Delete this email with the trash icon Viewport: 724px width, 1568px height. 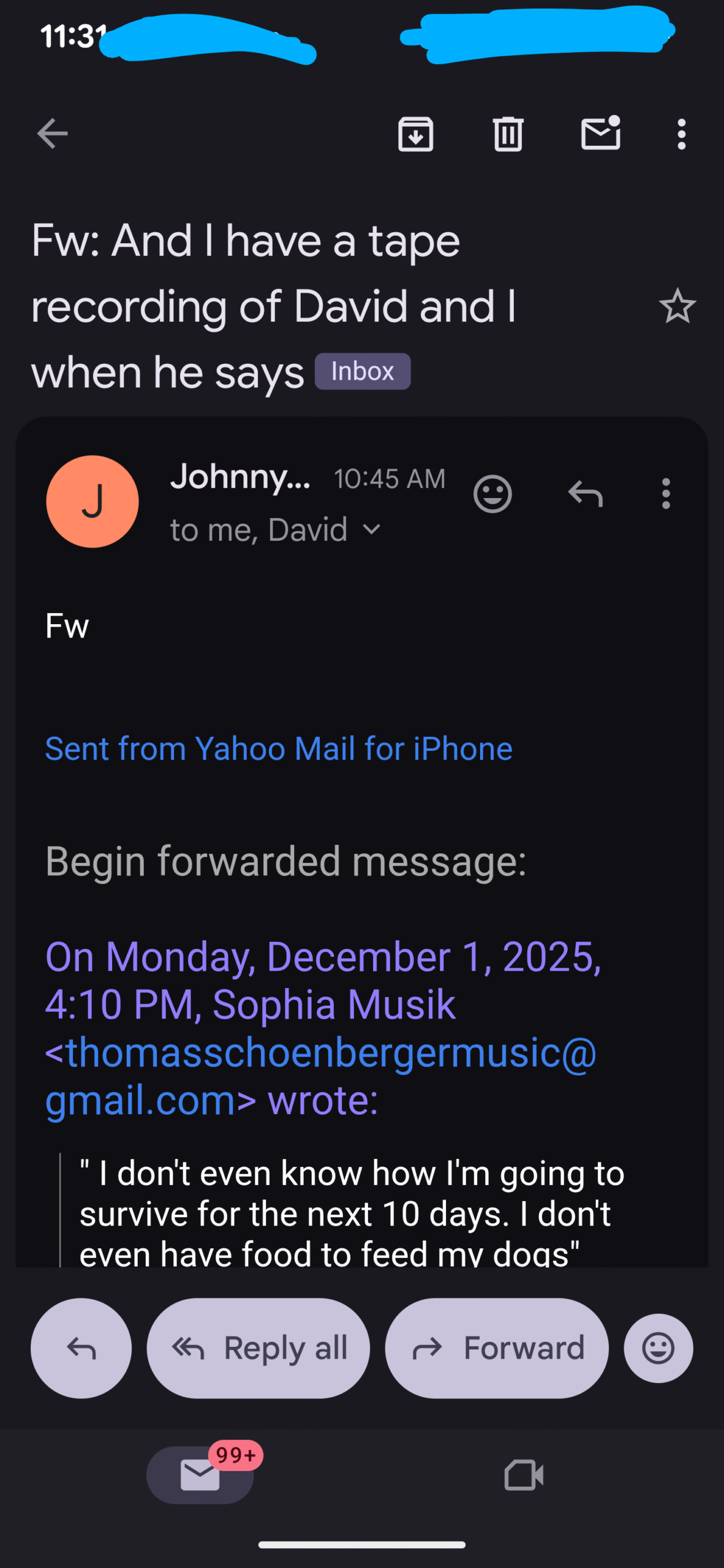click(x=508, y=134)
